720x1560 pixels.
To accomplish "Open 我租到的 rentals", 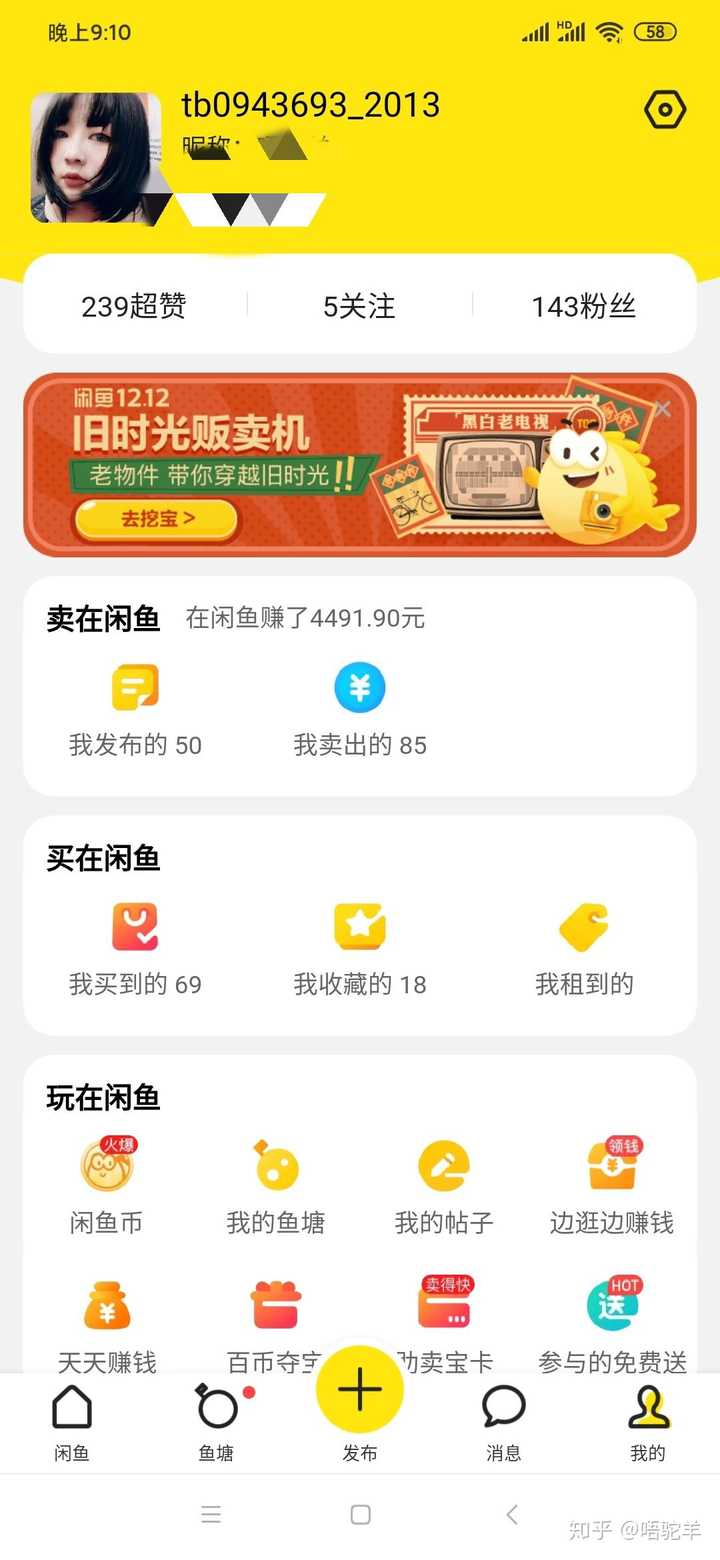I will (x=584, y=950).
